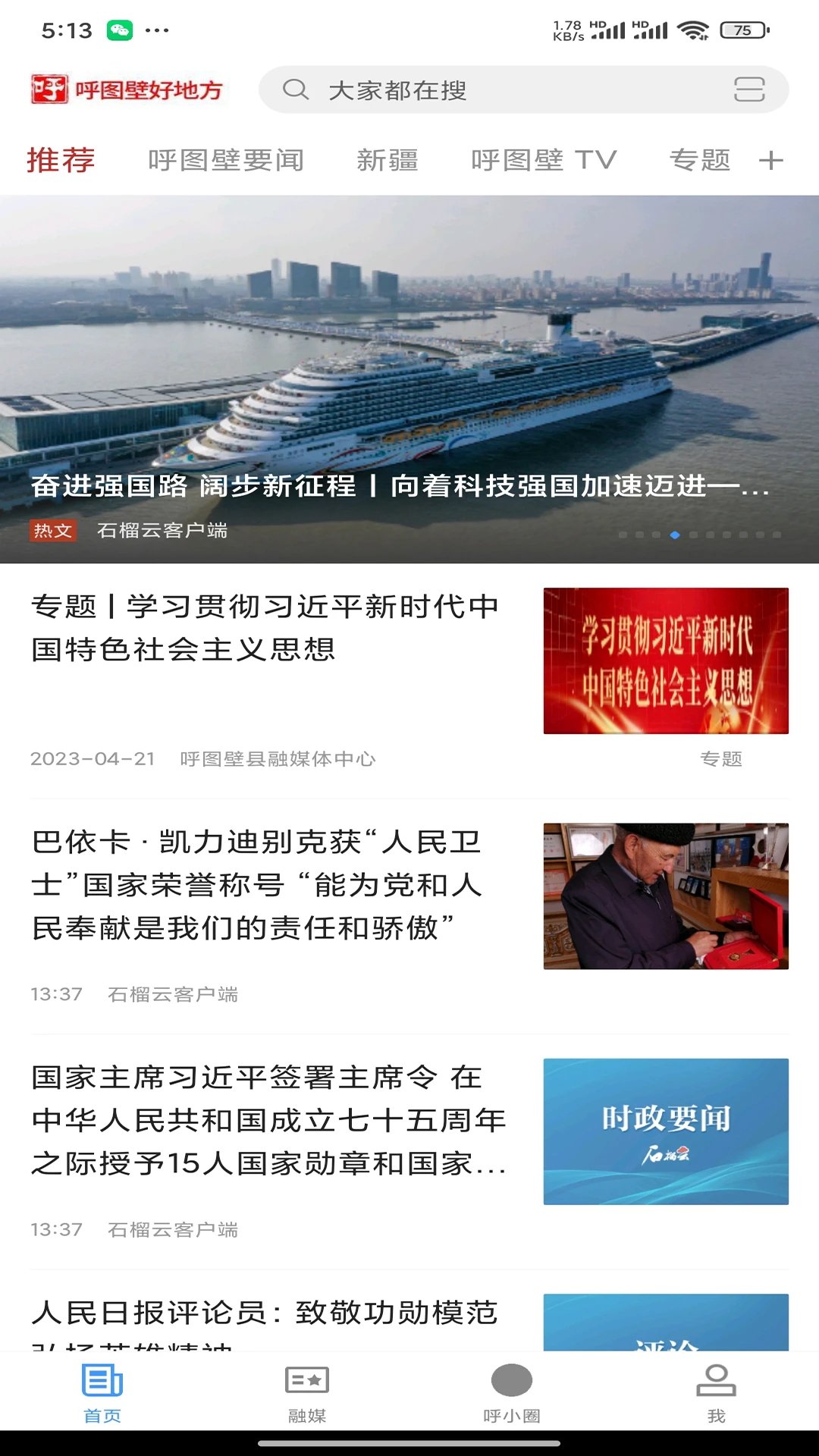Switch to the 呼图壁要闻 tab
819x1456 pixels.
[x=227, y=160]
